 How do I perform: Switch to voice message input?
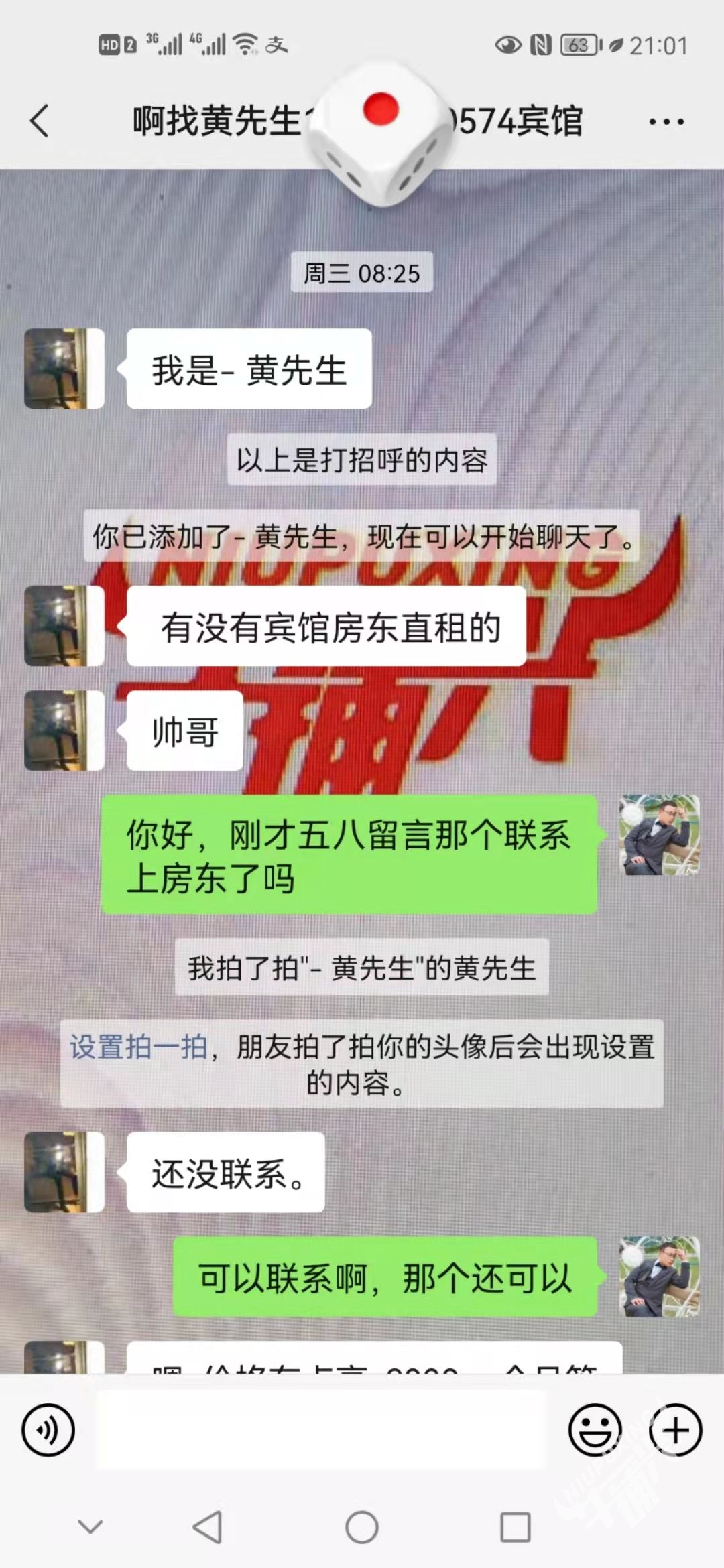click(48, 1430)
